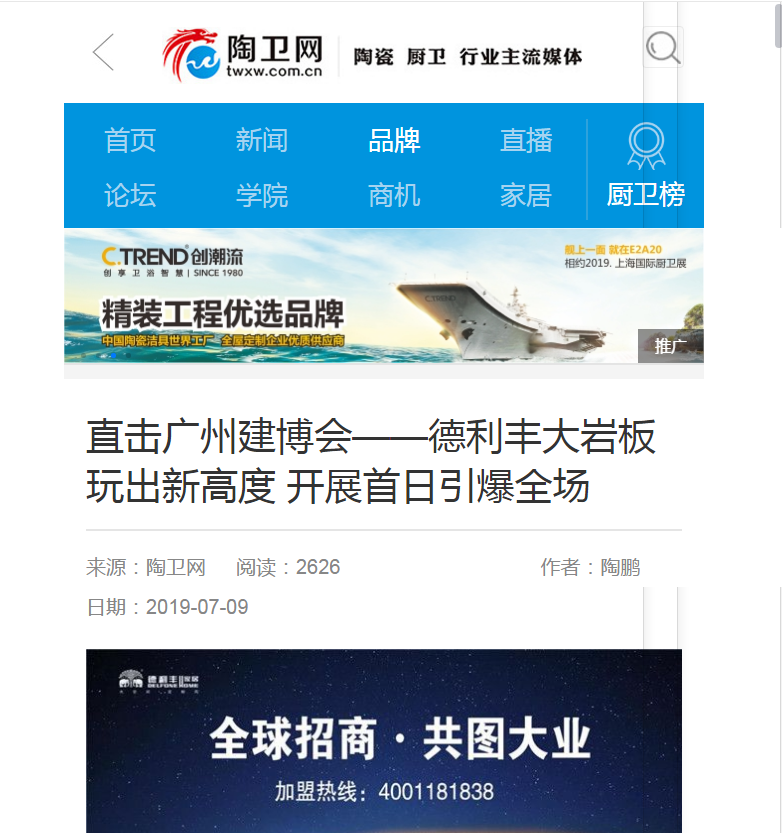Switch to the 新闻 news section
Image resolution: width=782 pixels, height=833 pixels.
tap(262, 140)
